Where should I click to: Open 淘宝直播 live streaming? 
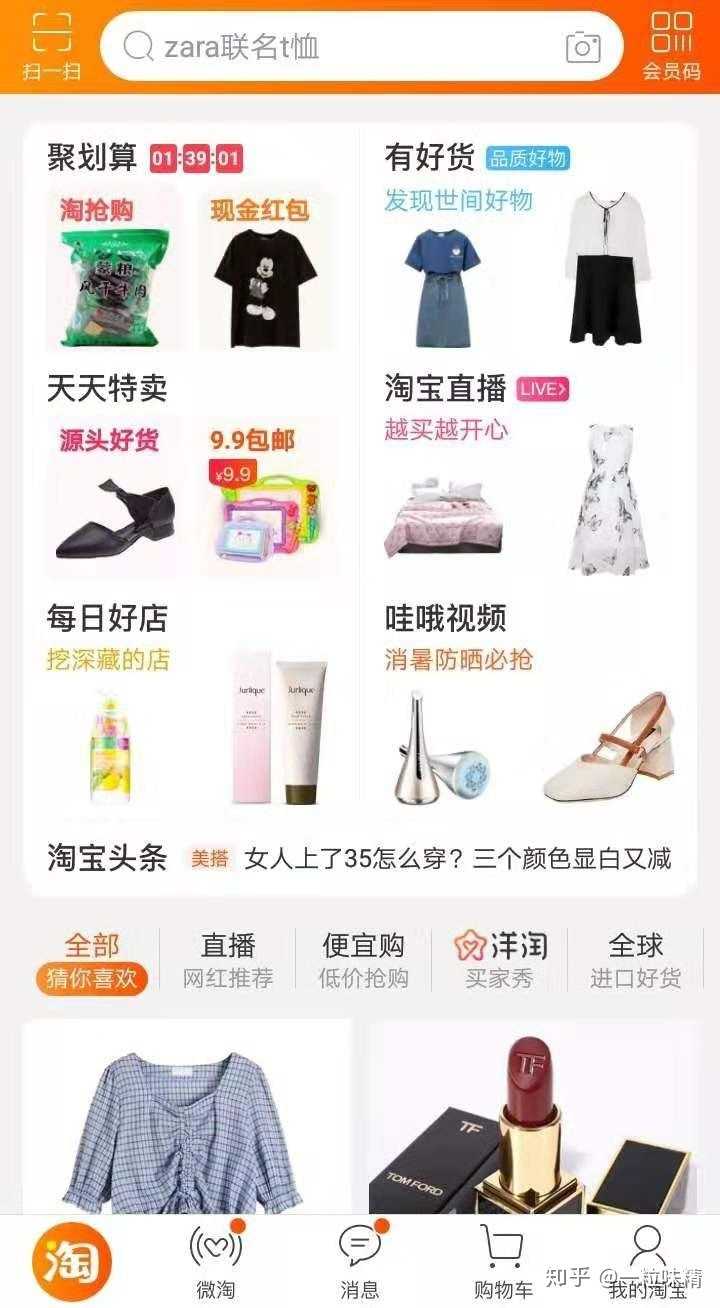(x=445, y=388)
